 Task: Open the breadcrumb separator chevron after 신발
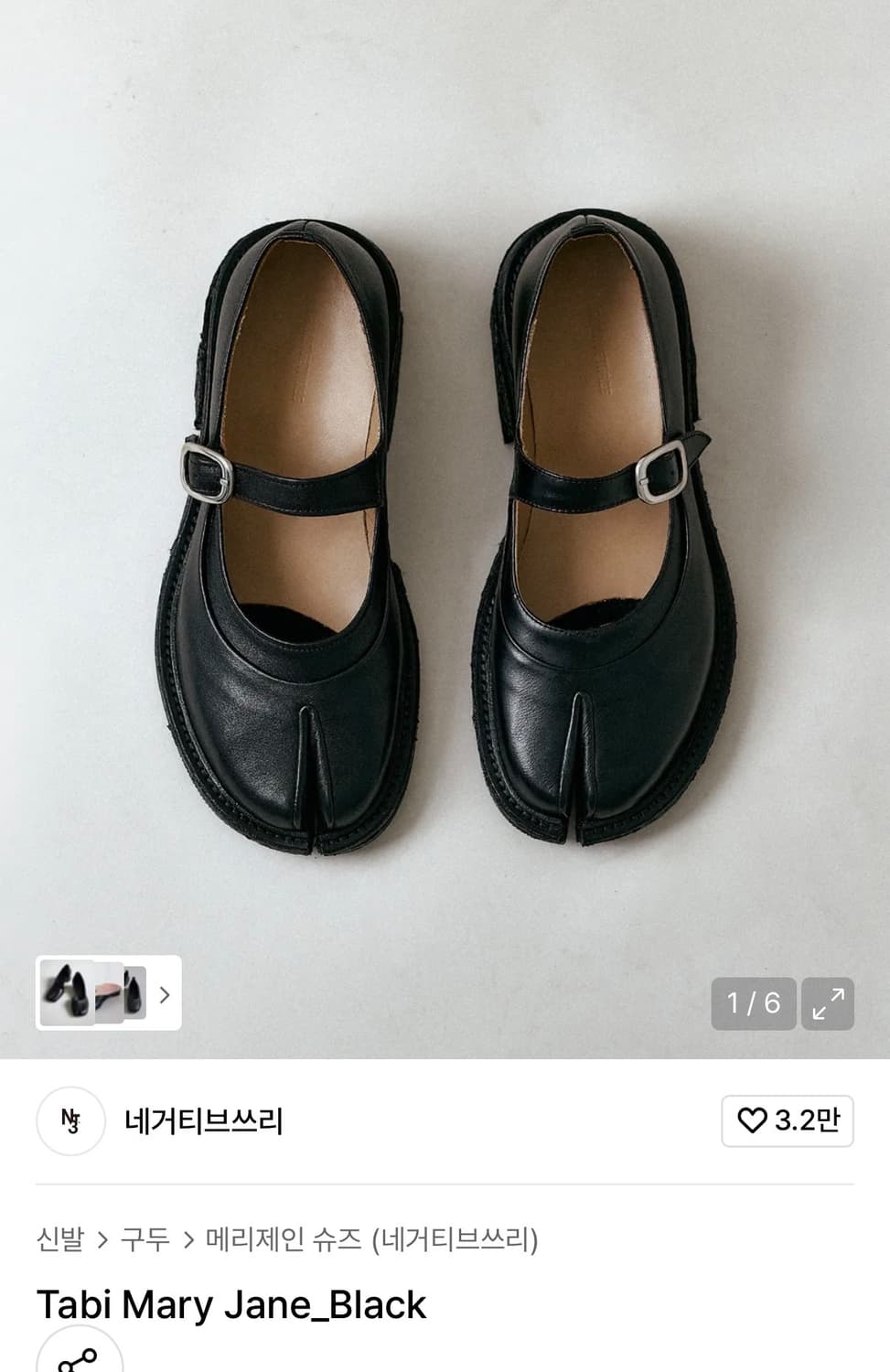(102, 1241)
